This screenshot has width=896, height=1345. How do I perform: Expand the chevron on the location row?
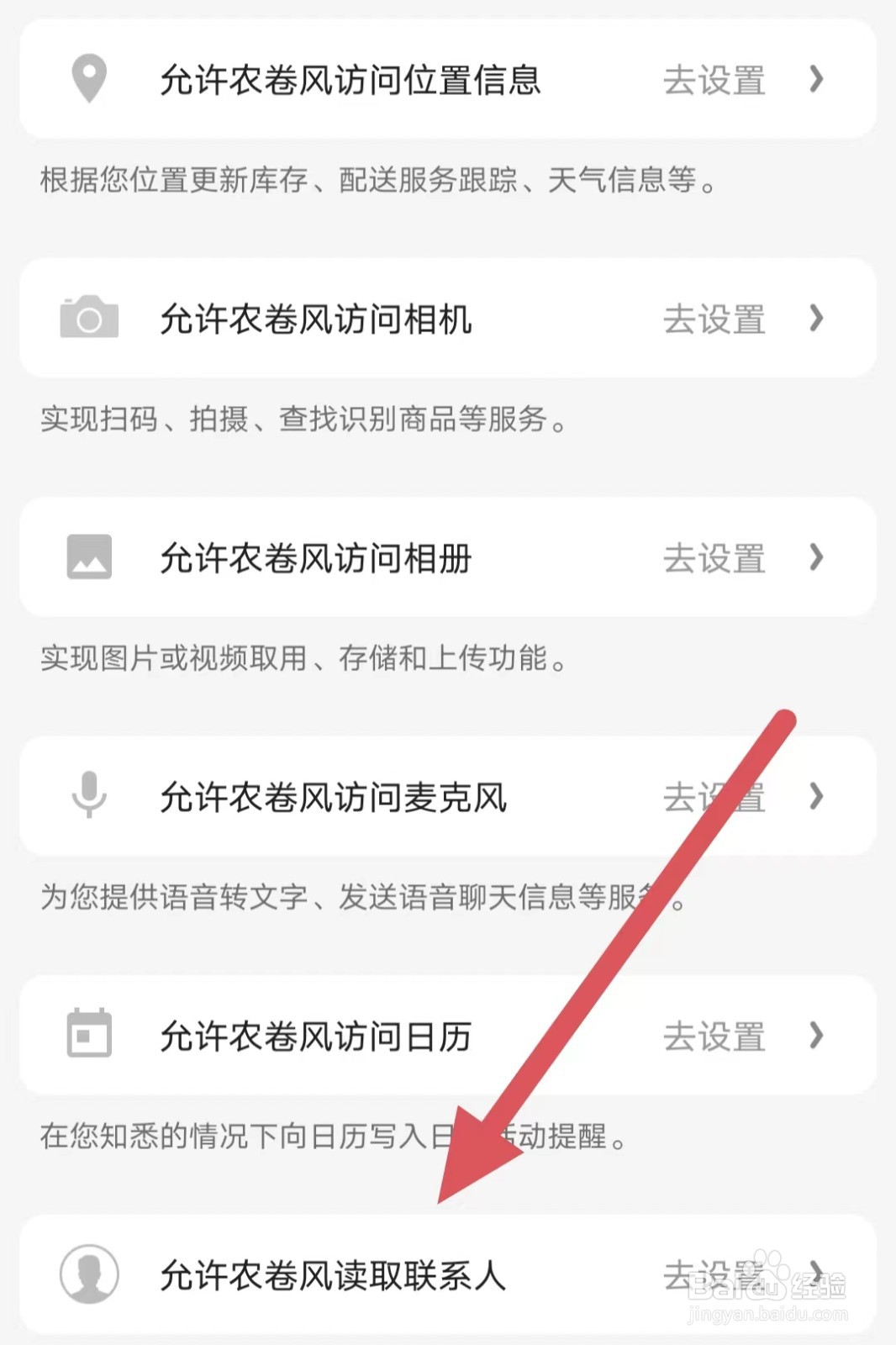[x=814, y=78]
